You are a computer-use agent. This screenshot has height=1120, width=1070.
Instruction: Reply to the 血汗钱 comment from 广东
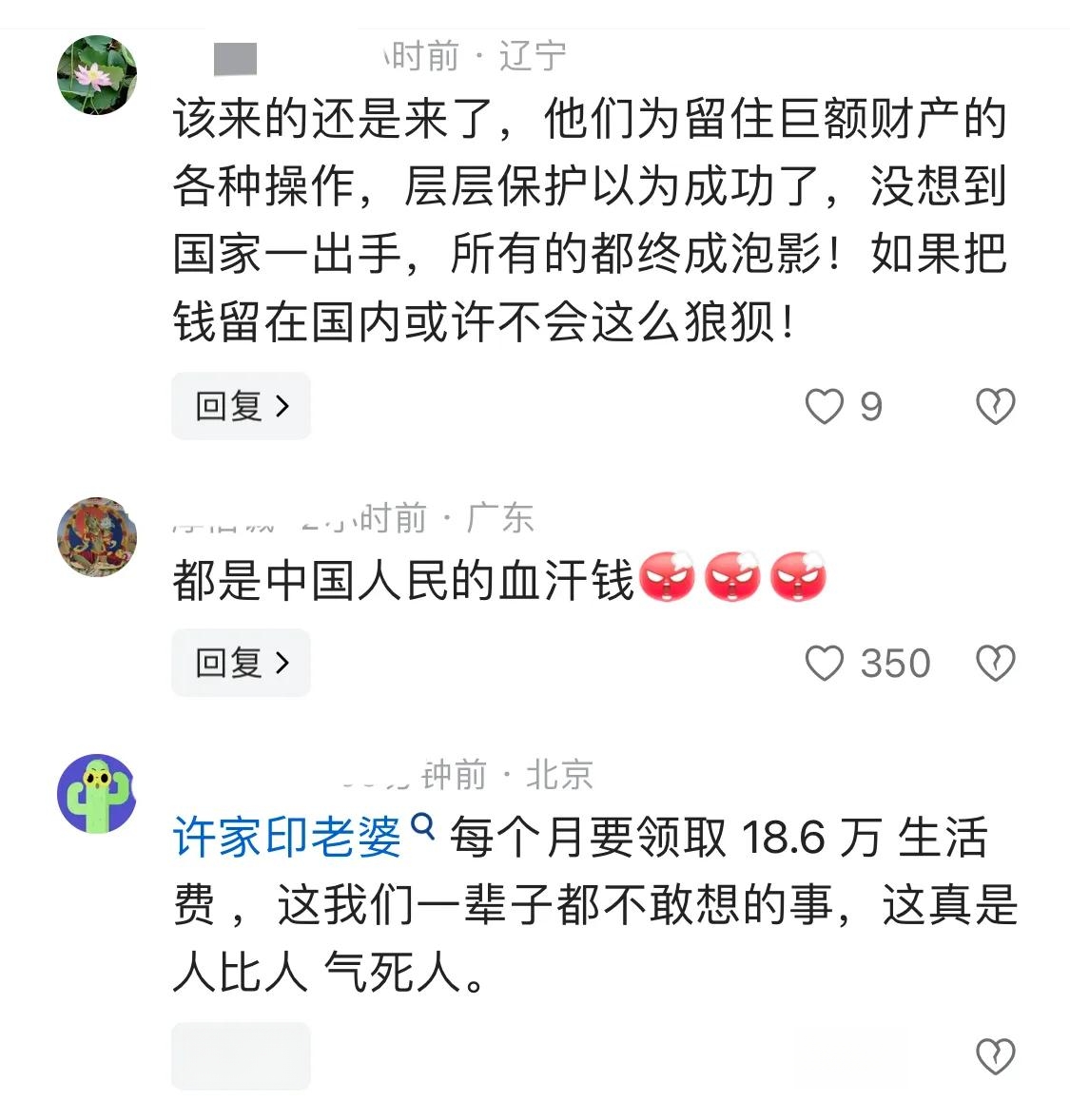tap(241, 663)
